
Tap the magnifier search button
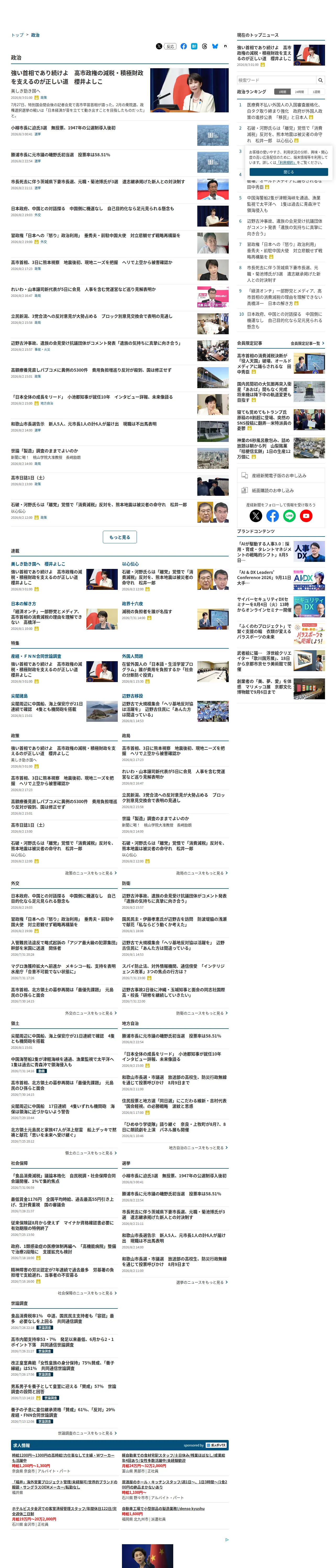[x=320, y=80]
